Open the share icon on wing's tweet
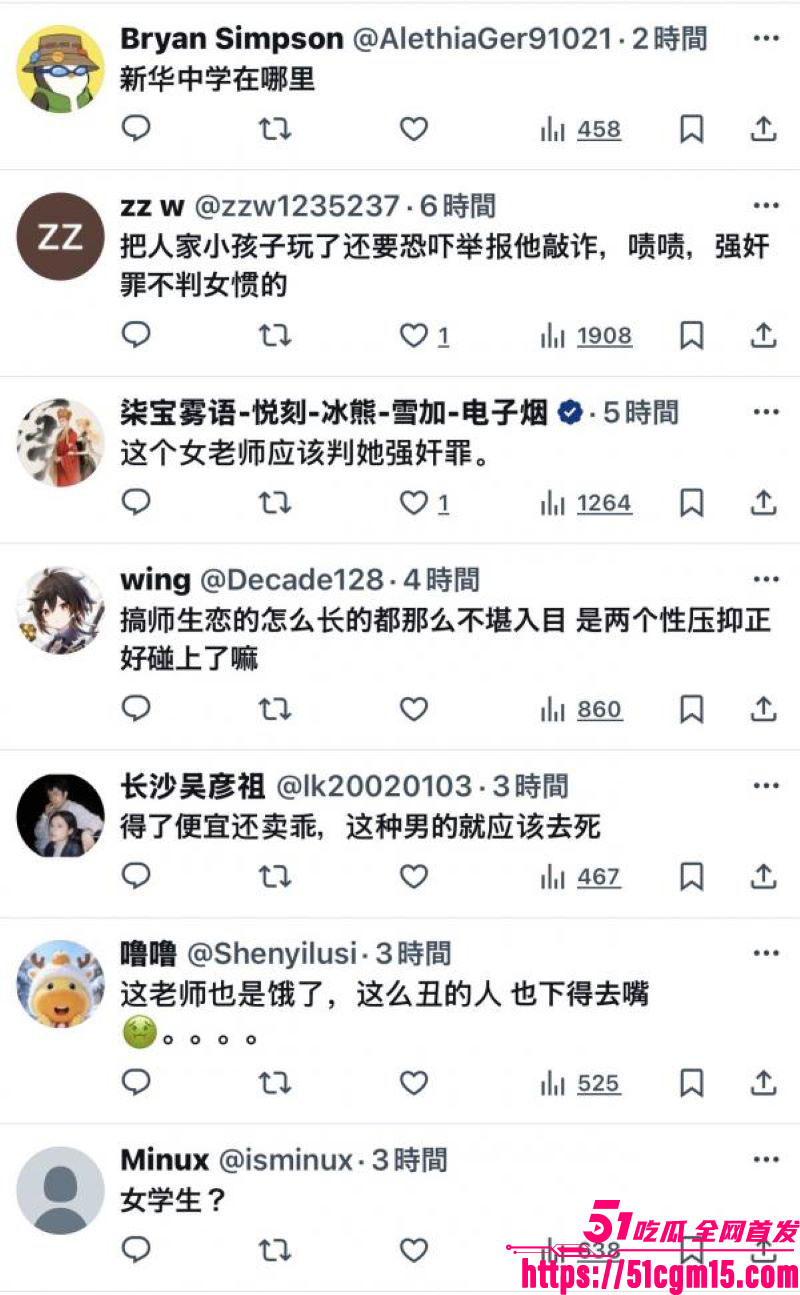The image size is (800, 1295). (x=762, y=709)
